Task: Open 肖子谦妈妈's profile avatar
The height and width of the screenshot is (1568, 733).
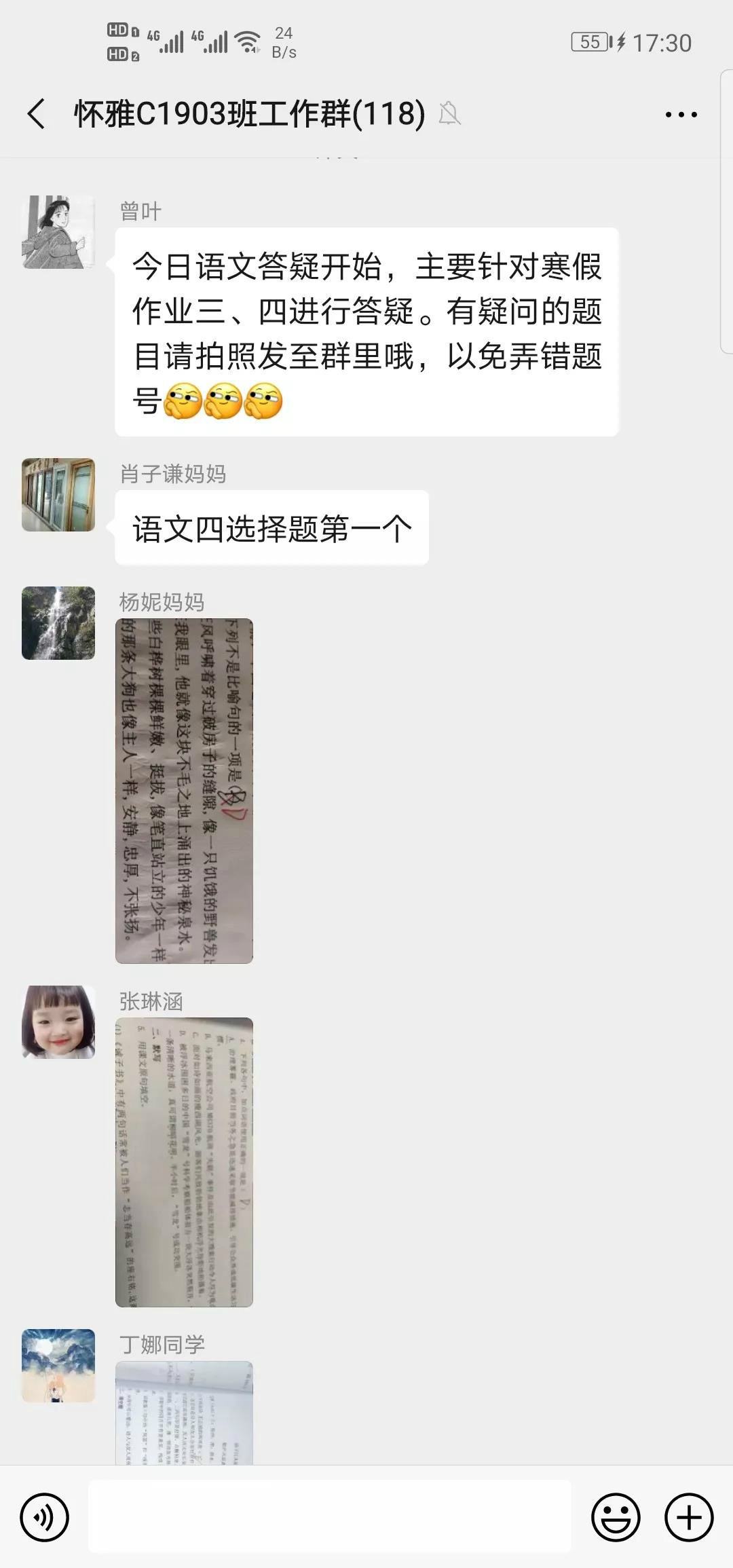Action: [58, 495]
